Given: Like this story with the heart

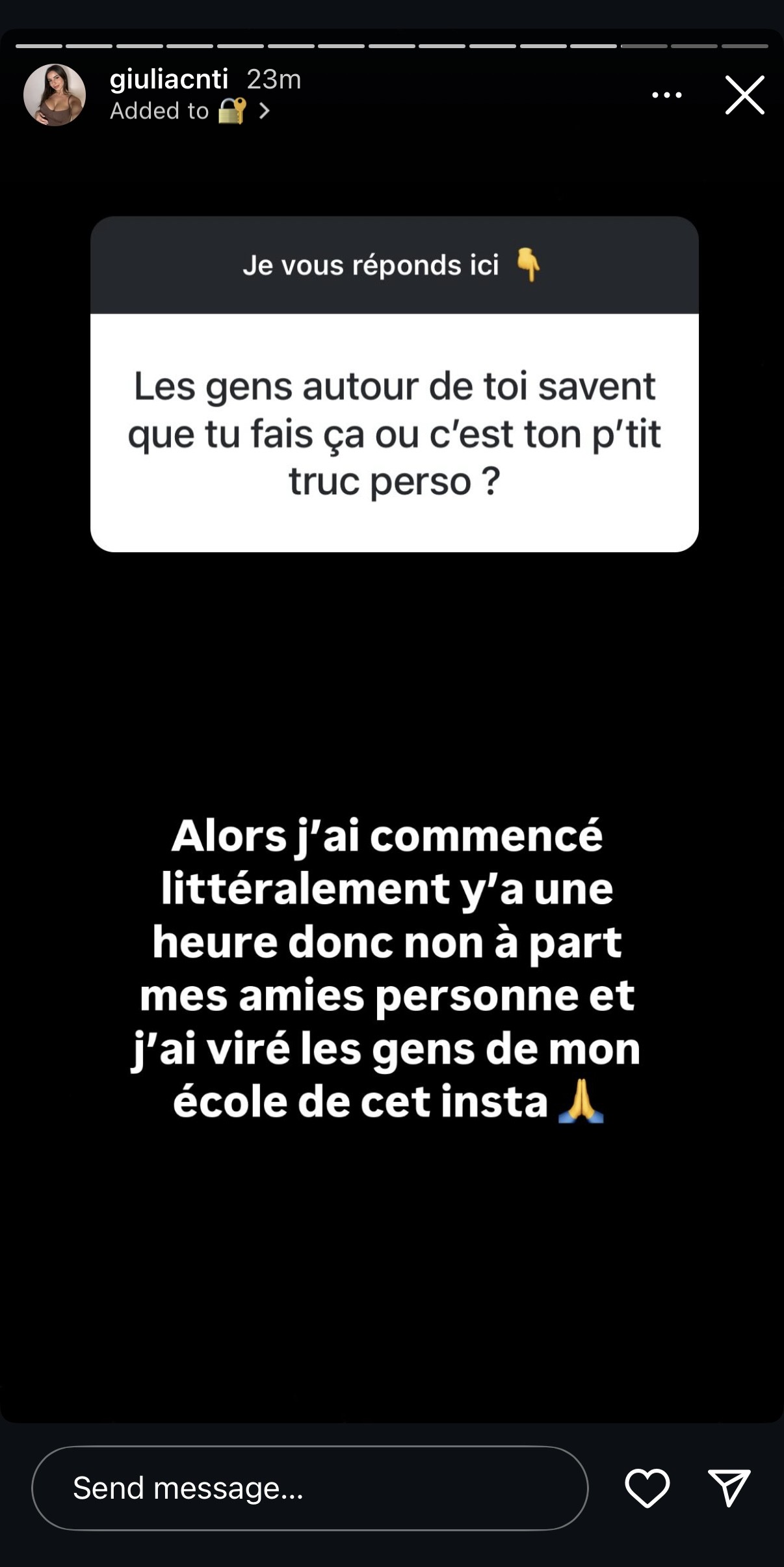Looking at the screenshot, I should coord(647,1488).
